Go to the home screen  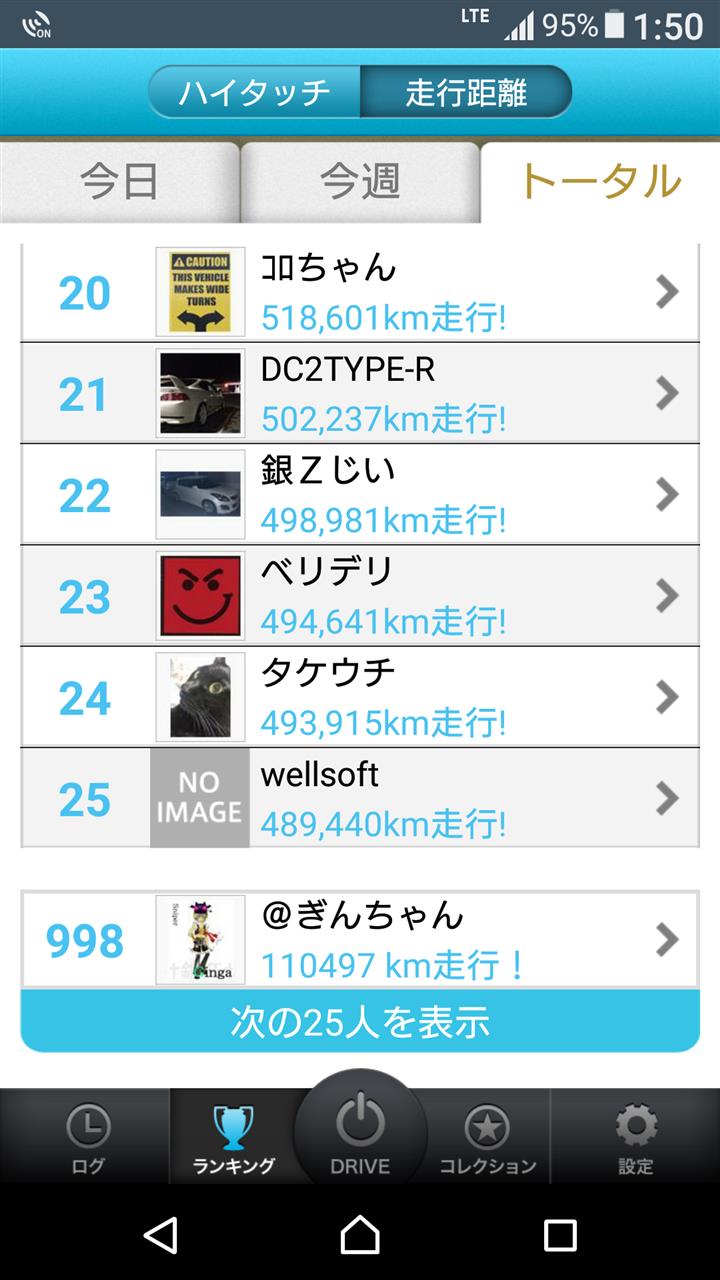point(360,1234)
